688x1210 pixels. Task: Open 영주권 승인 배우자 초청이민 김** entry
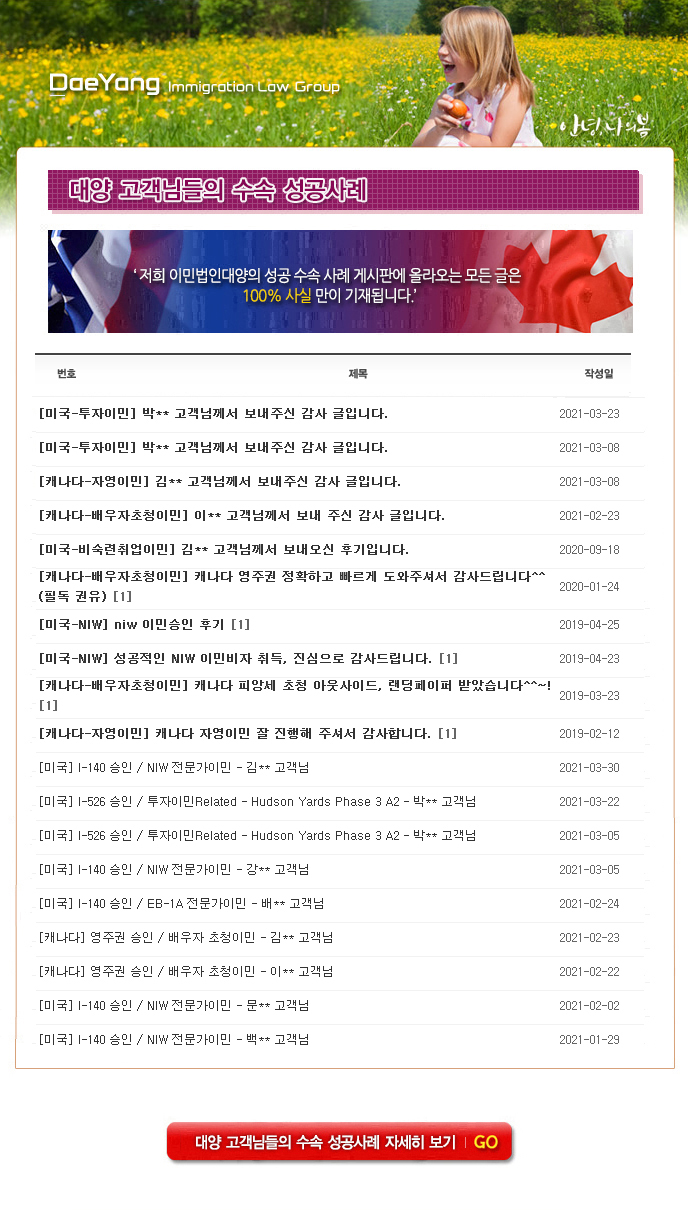(x=185, y=938)
